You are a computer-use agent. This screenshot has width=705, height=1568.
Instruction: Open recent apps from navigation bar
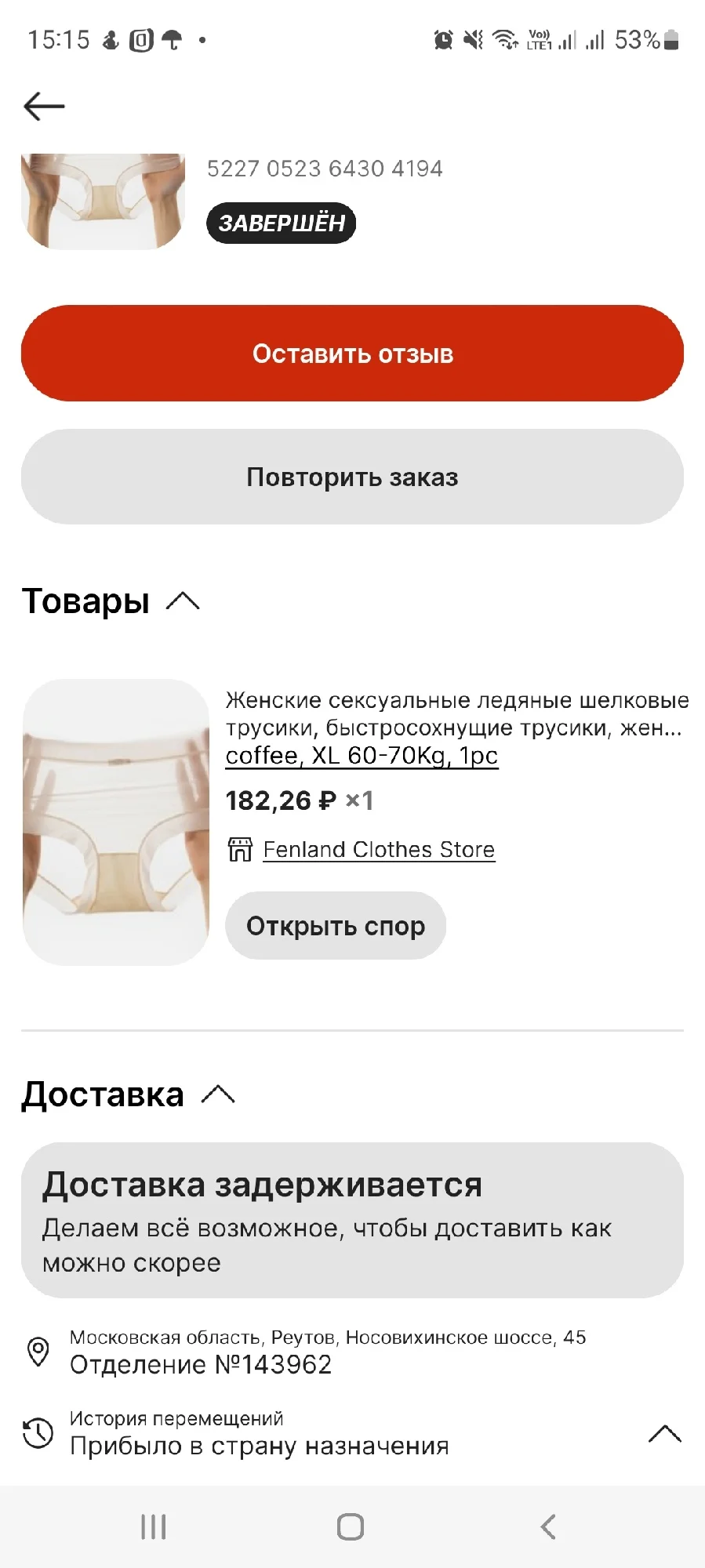[154, 1526]
